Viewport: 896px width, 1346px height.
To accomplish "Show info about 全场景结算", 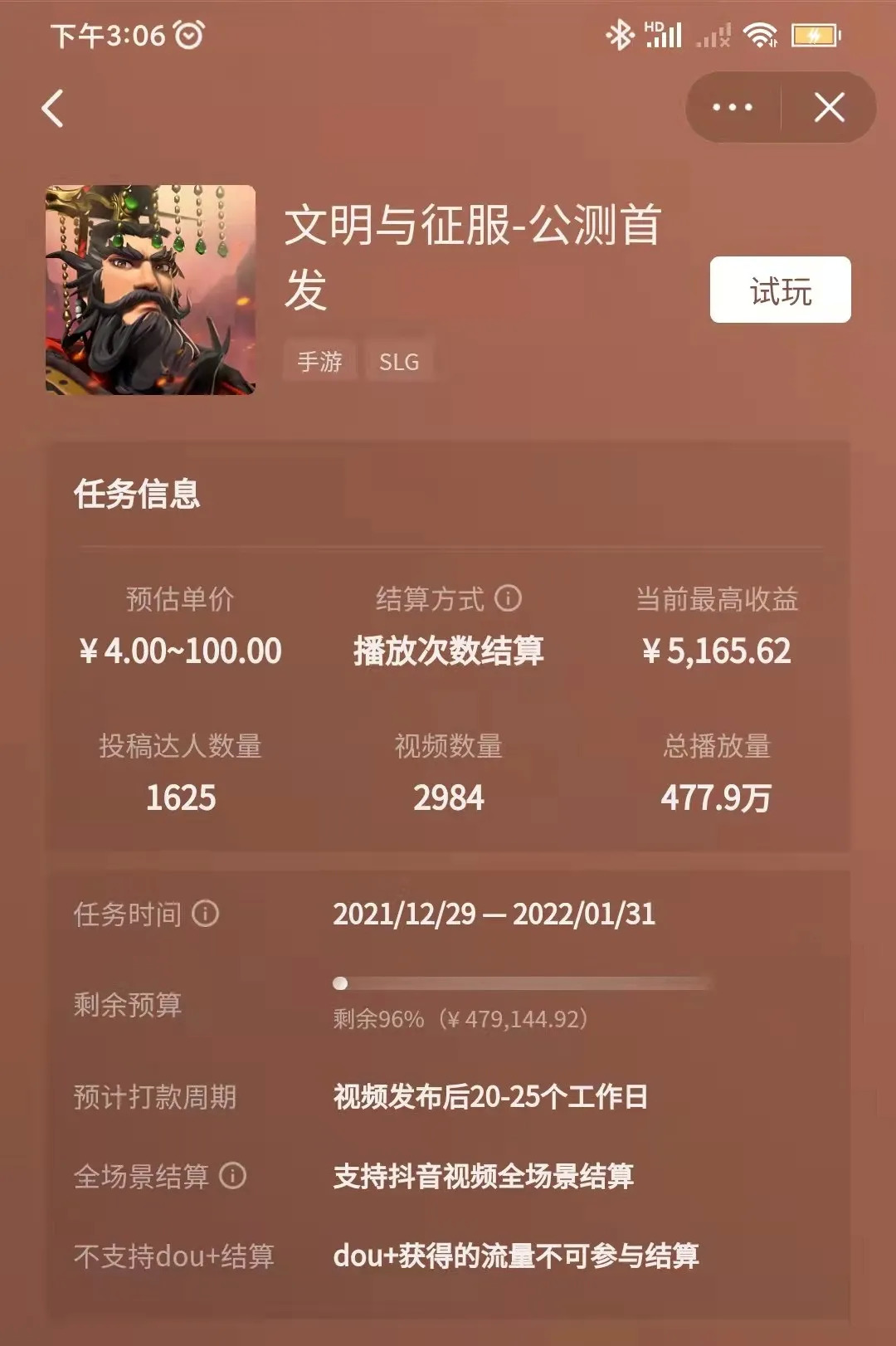I will (x=233, y=1176).
